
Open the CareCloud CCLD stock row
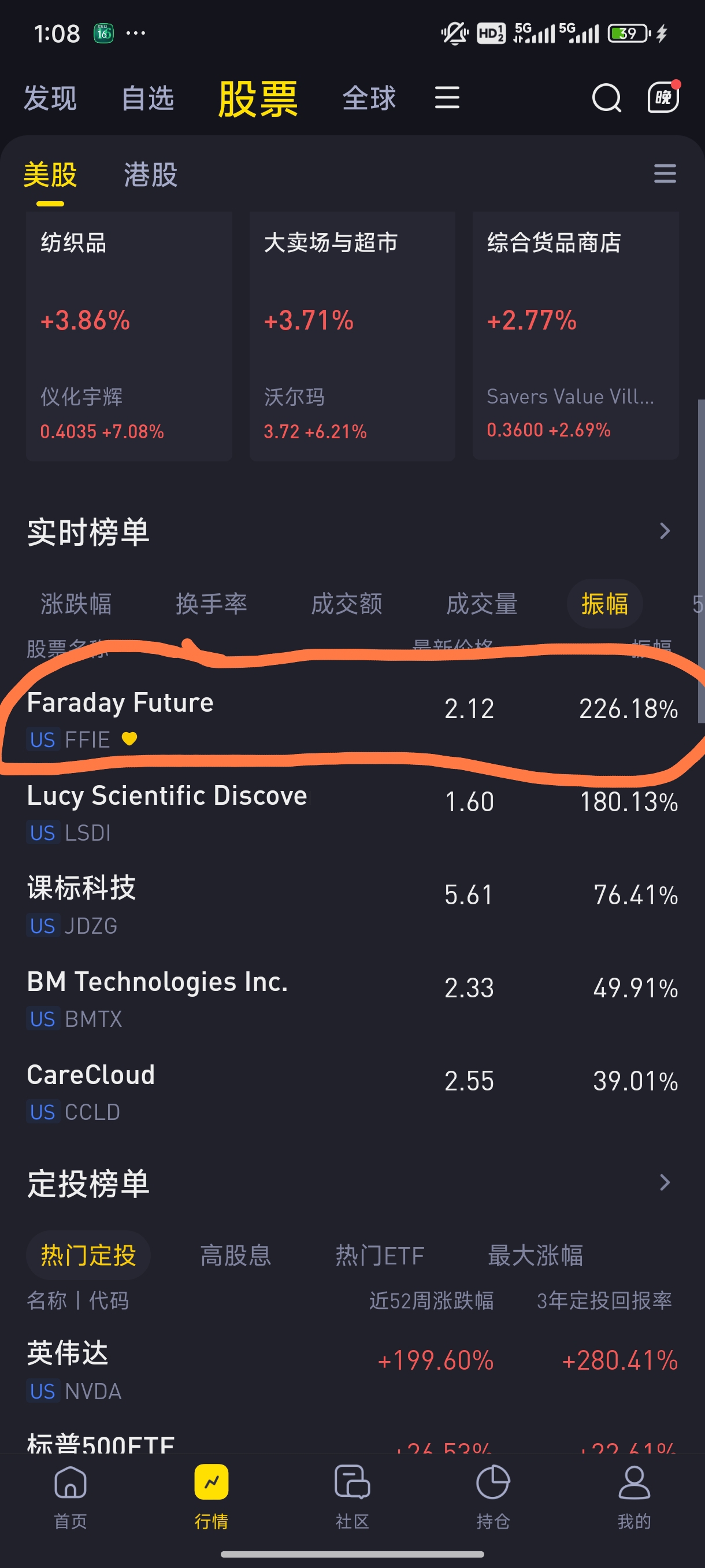click(352, 1092)
